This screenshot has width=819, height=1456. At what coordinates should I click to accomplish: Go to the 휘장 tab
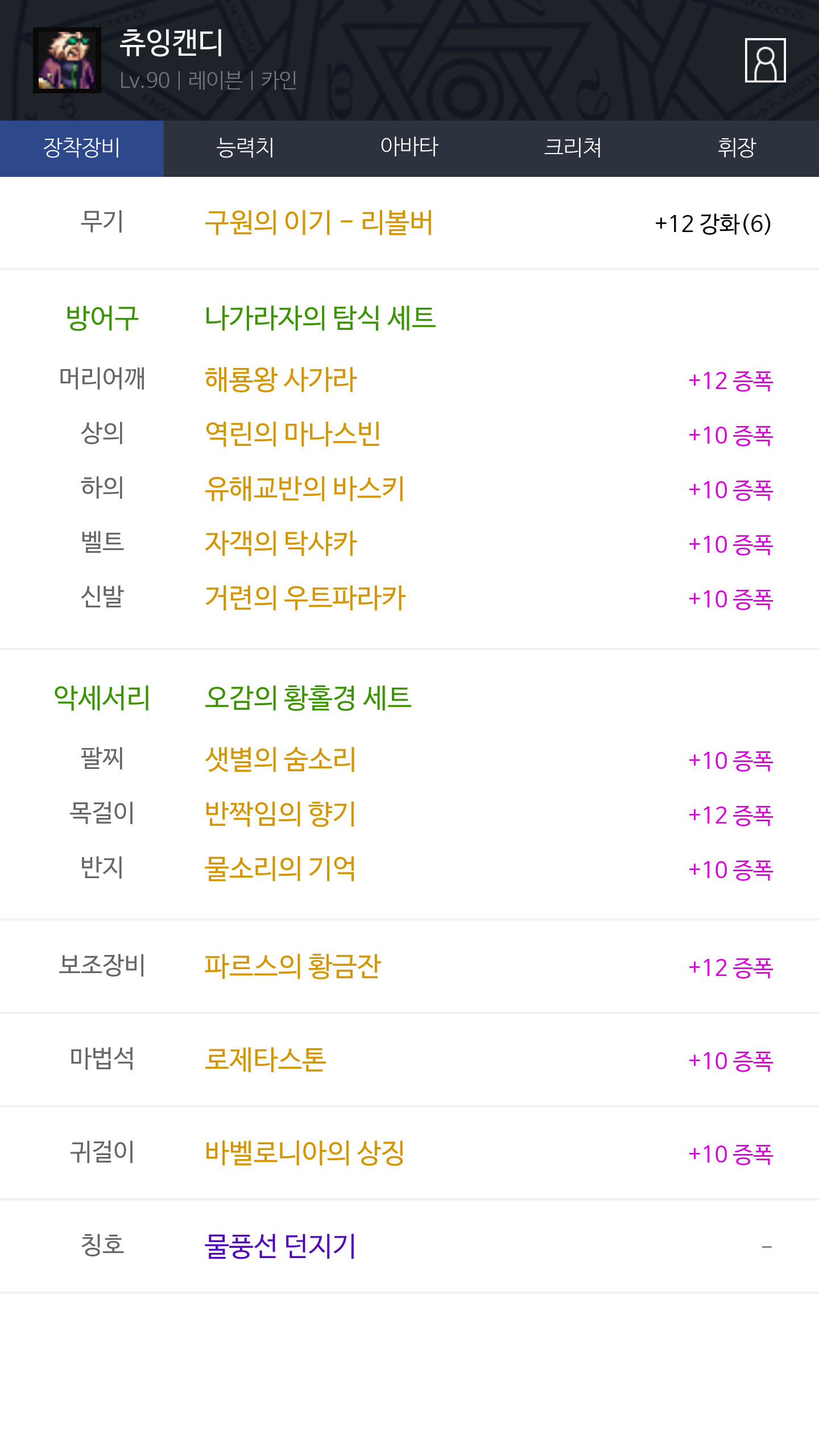pos(737,148)
